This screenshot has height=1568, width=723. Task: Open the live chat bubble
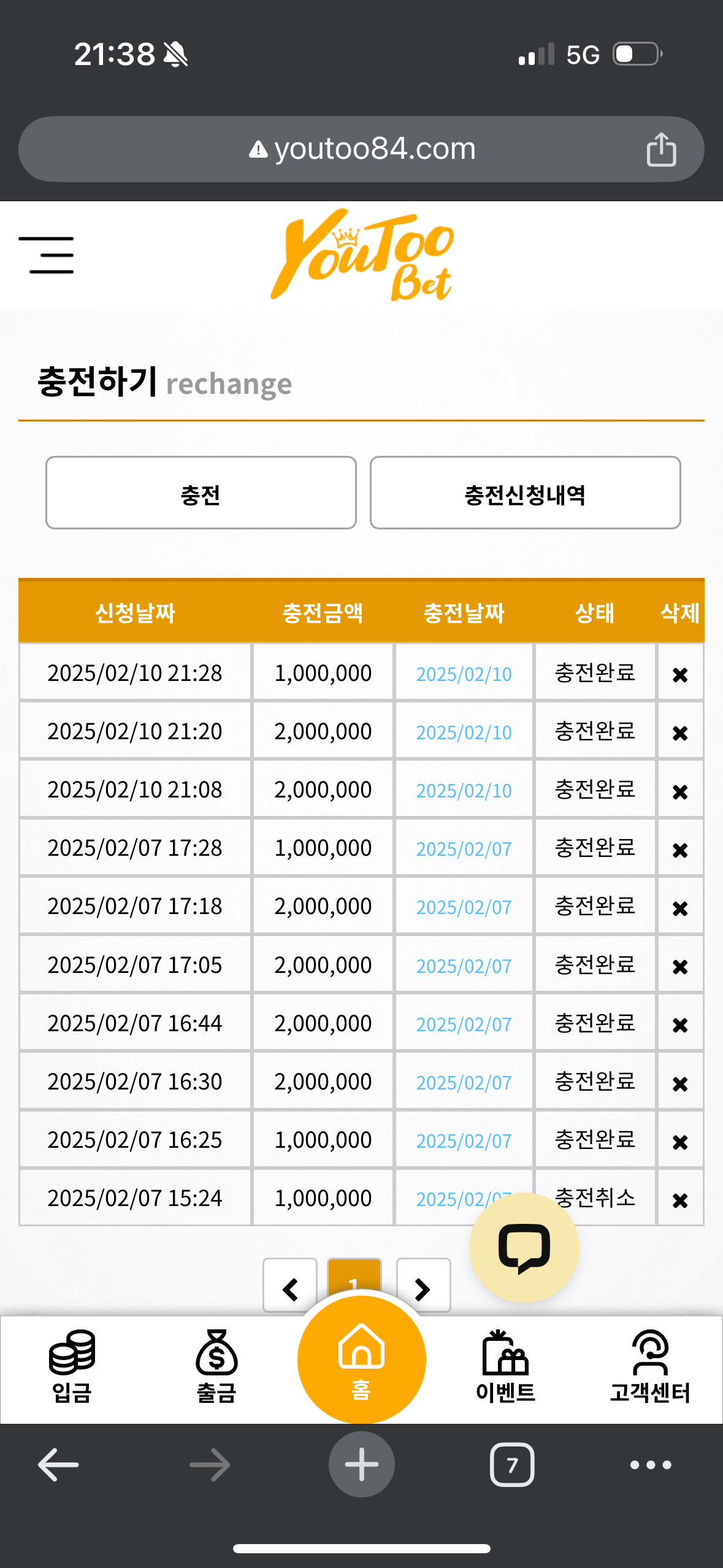[524, 1248]
